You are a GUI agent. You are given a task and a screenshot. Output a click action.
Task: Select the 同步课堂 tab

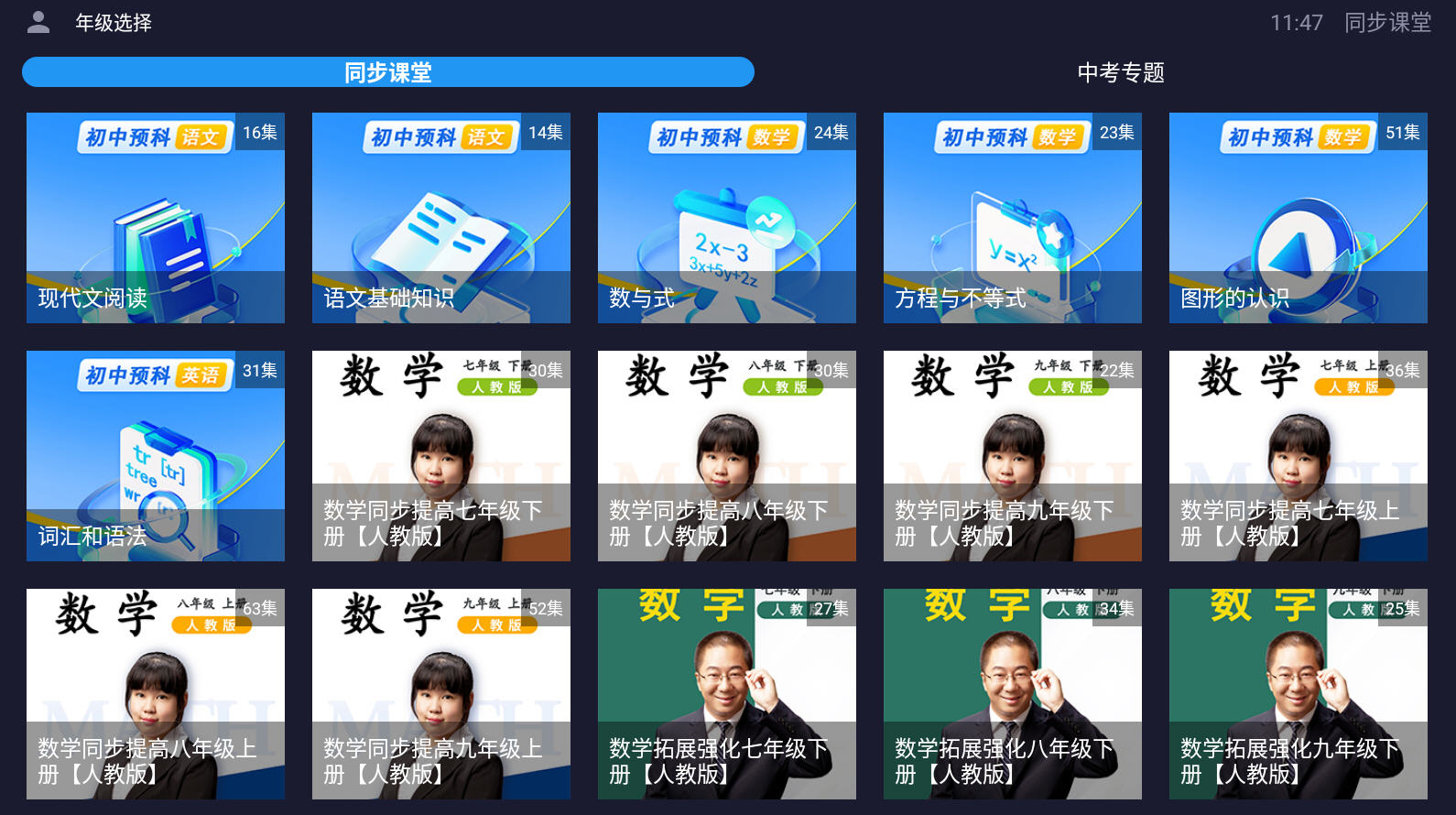click(x=387, y=72)
